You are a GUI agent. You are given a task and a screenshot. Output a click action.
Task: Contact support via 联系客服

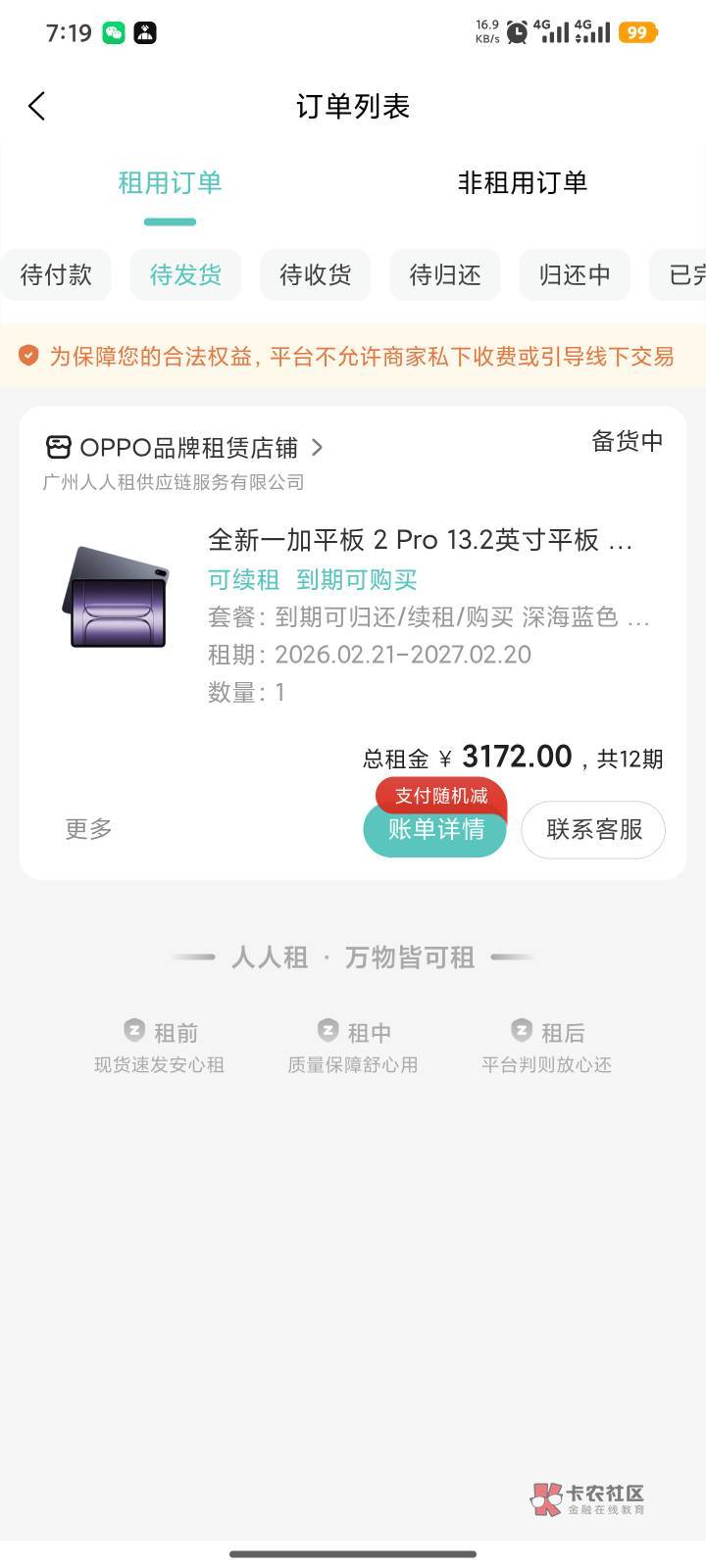pyautogui.click(x=593, y=829)
